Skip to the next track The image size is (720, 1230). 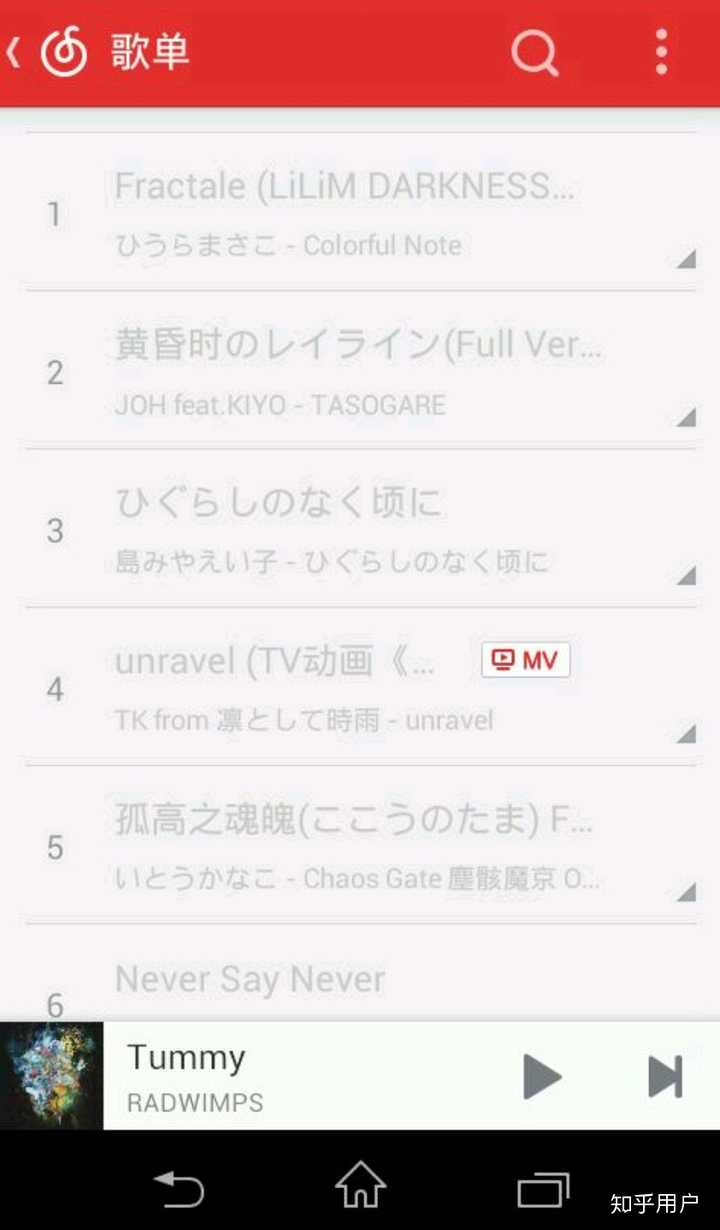click(665, 1076)
